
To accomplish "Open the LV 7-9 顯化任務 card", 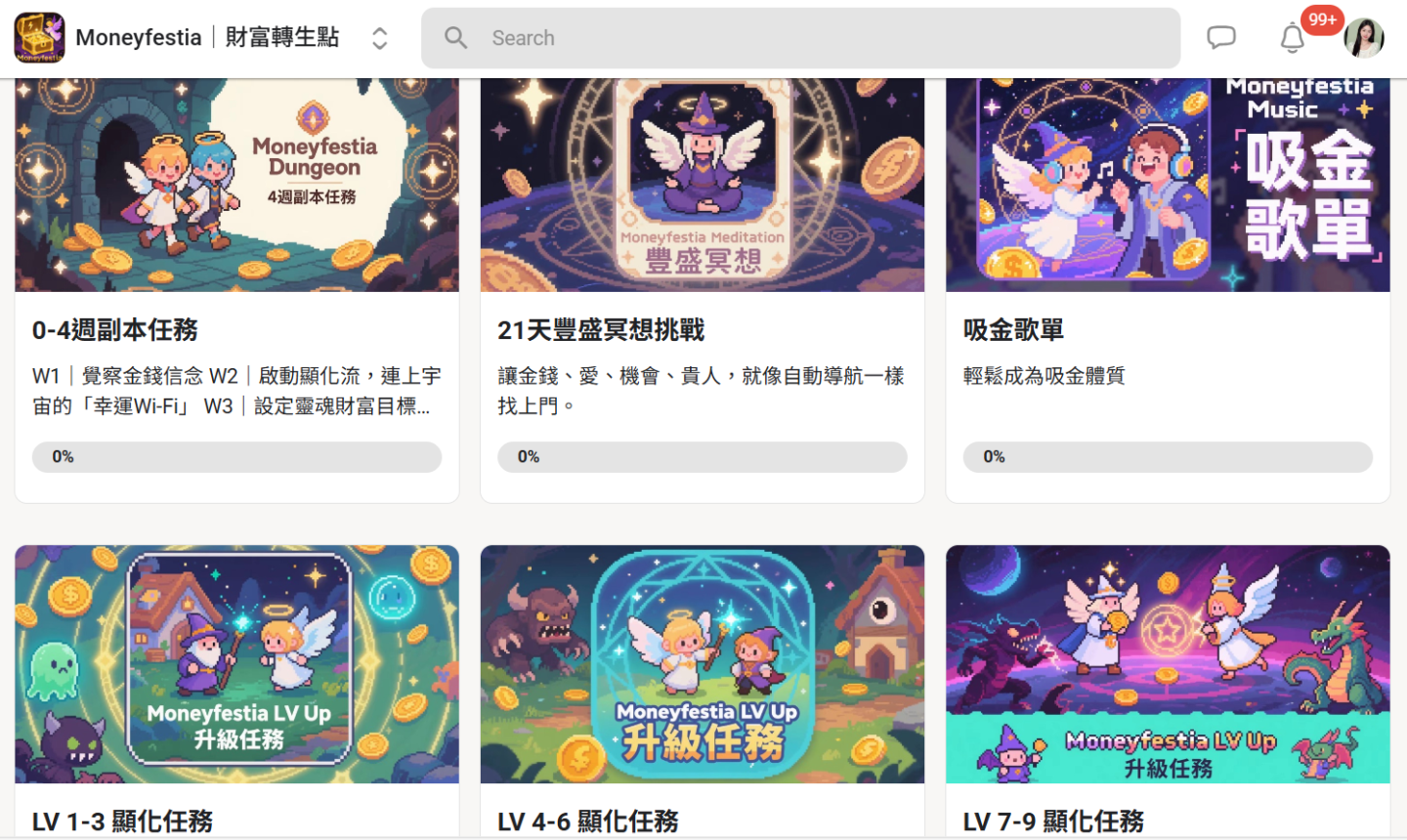I will [1167, 684].
